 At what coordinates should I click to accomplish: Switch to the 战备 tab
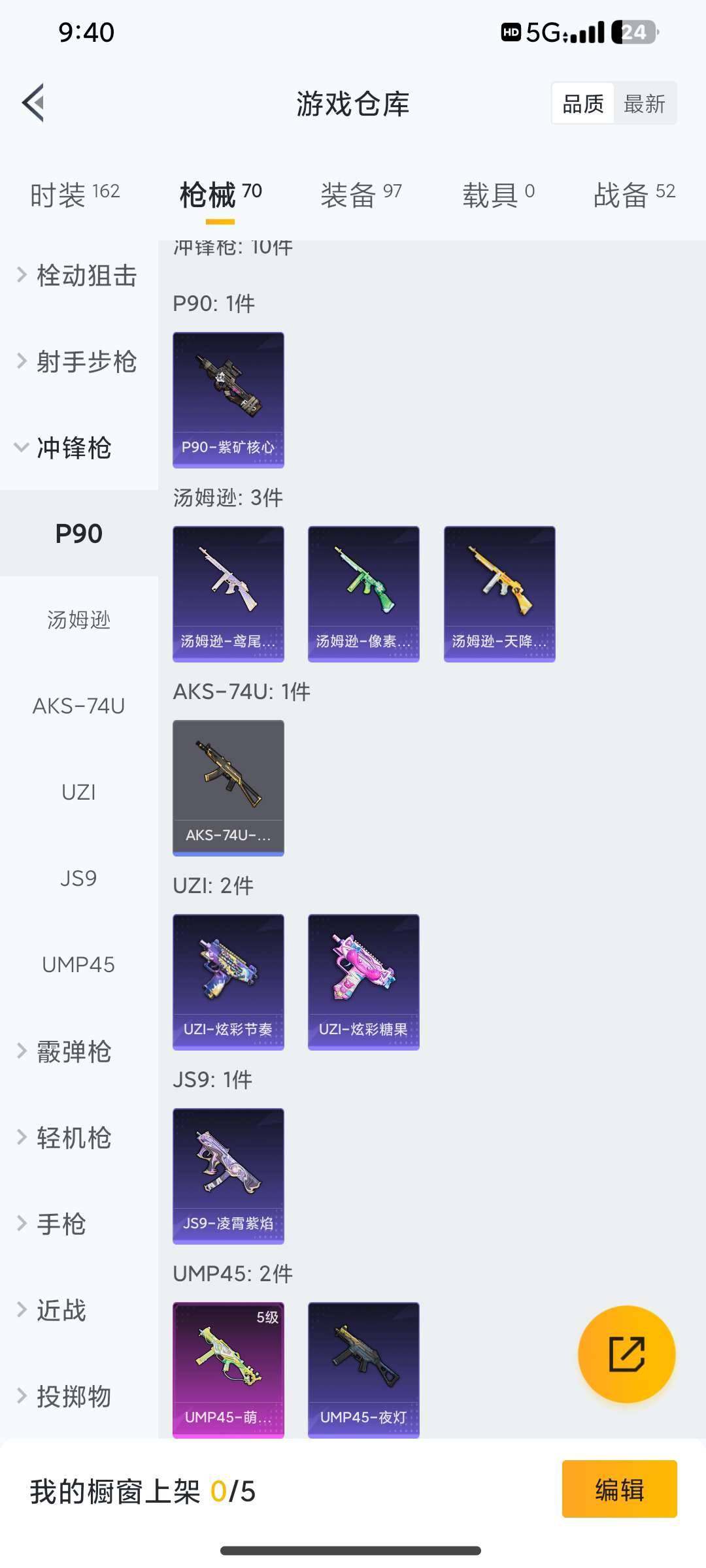(633, 194)
